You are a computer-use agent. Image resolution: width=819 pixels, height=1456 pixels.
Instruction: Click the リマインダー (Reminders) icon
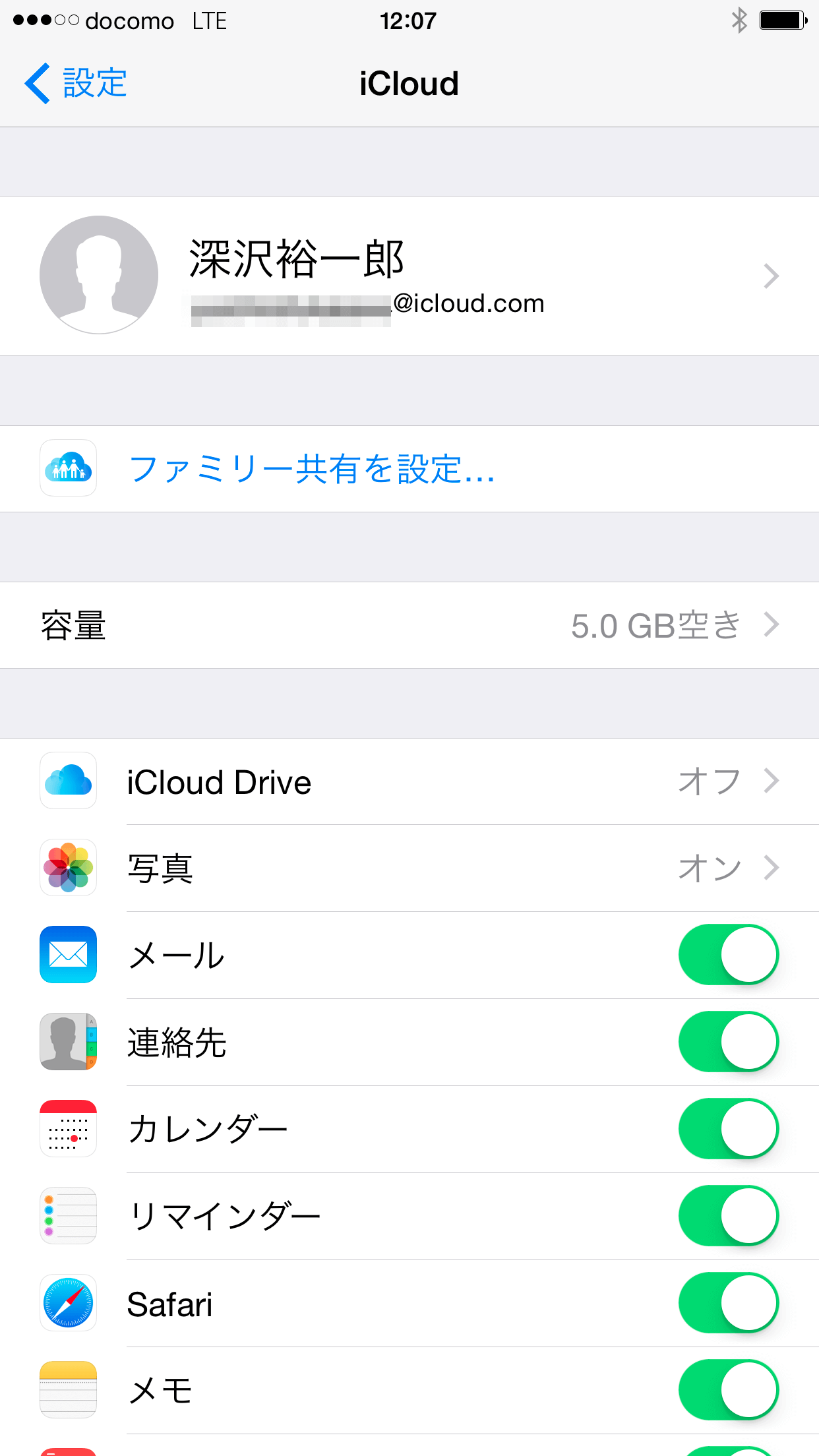click(68, 1216)
